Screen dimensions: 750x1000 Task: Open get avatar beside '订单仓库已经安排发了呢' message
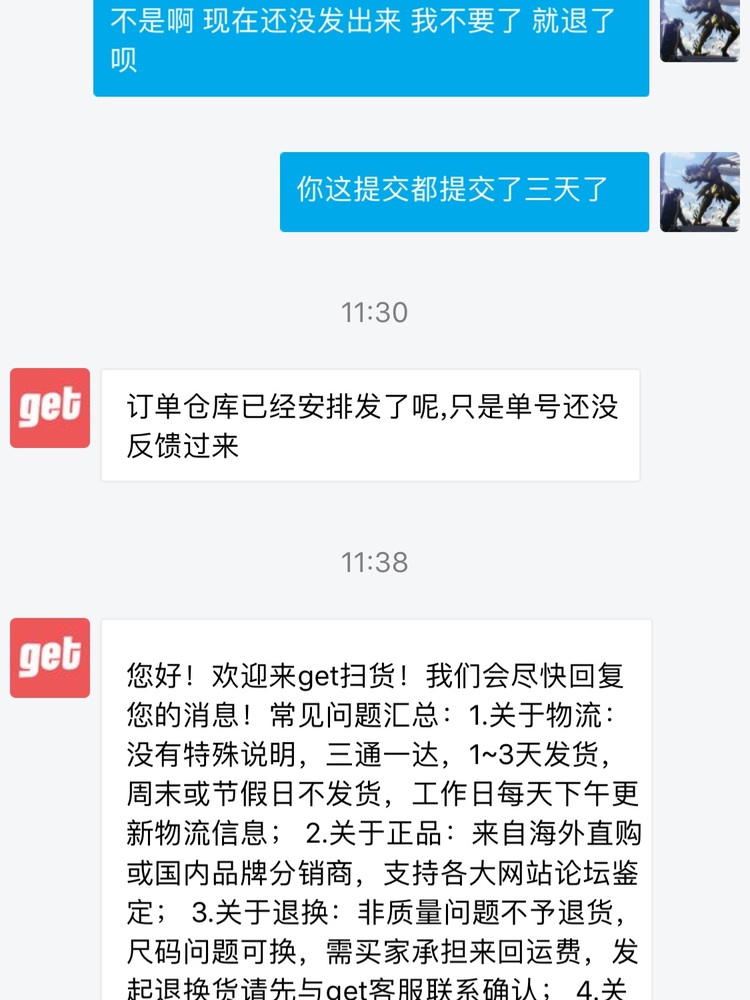click(x=50, y=408)
